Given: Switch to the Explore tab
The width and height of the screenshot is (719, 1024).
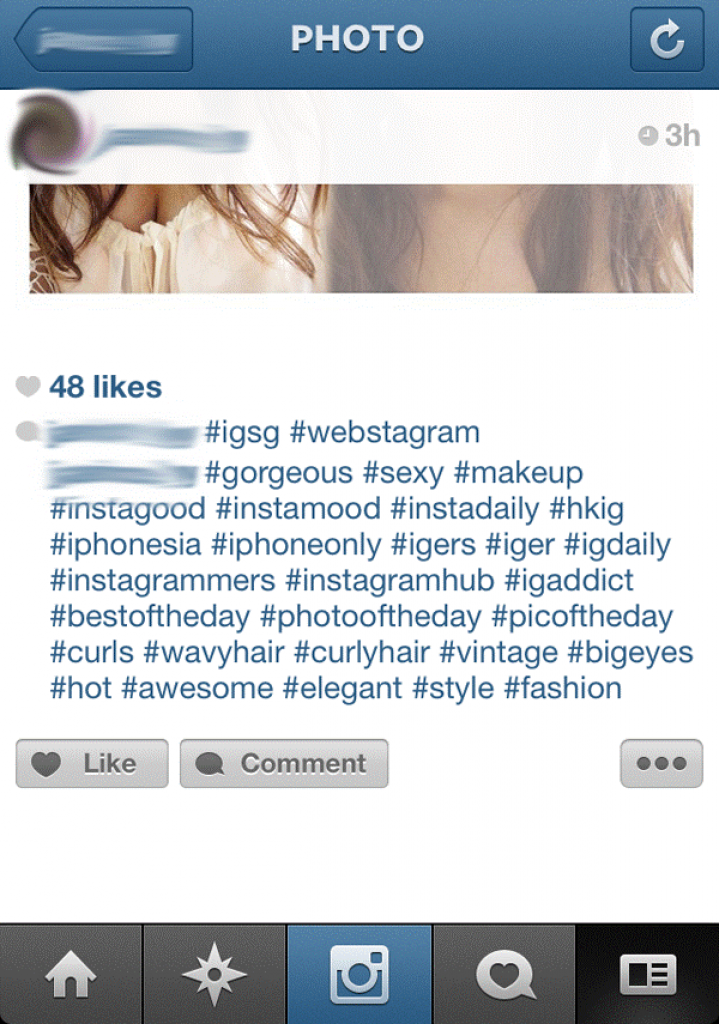Looking at the screenshot, I should click(x=215, y=975).
